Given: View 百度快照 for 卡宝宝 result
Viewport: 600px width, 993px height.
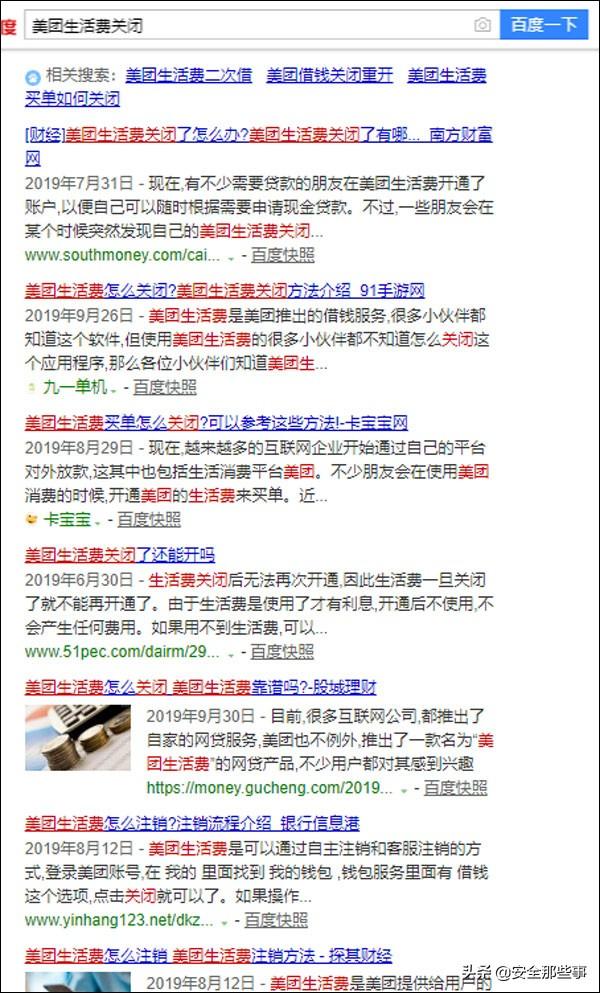Looking at the screenshot, I should 149,519.
